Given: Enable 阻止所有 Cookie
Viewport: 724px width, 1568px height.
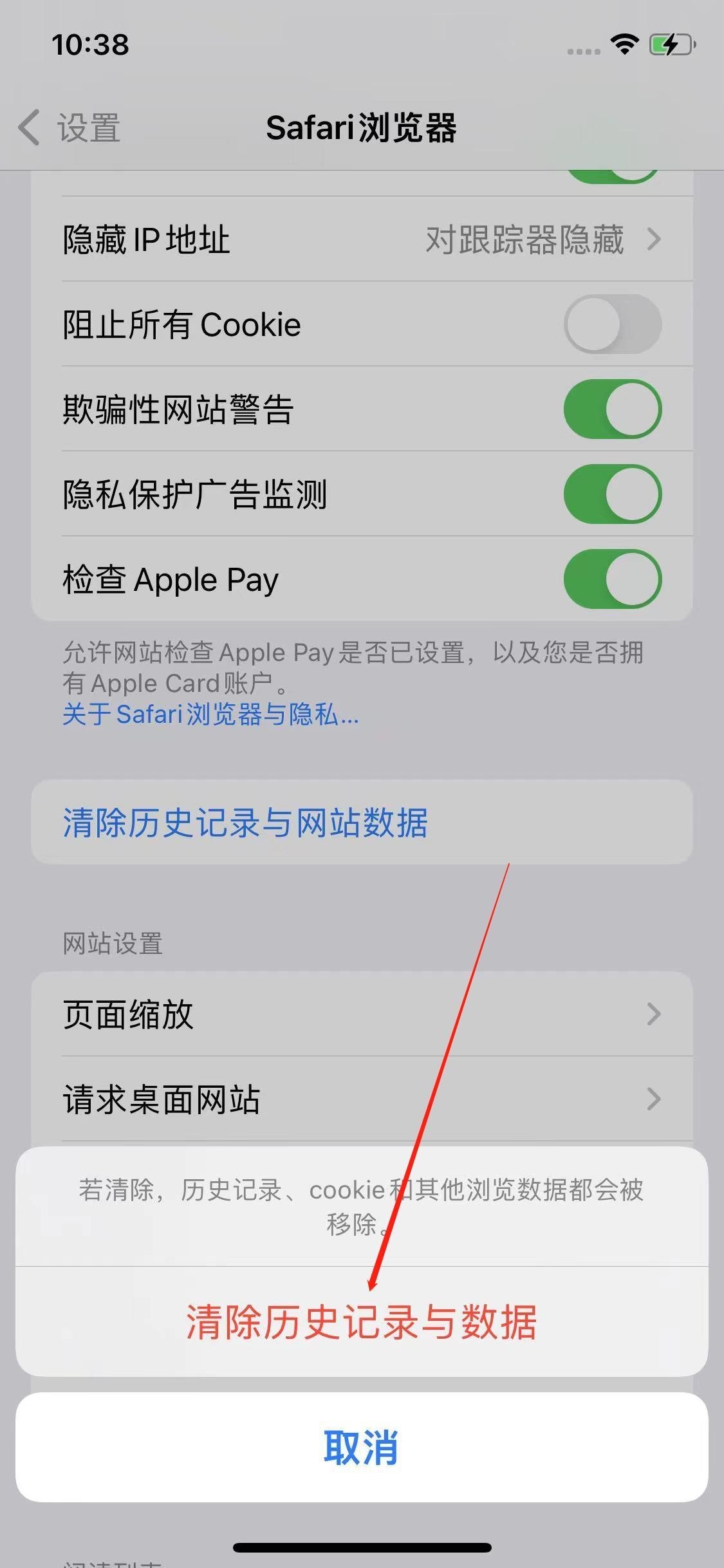Looking at the screenshot, I should click(613, 324).
